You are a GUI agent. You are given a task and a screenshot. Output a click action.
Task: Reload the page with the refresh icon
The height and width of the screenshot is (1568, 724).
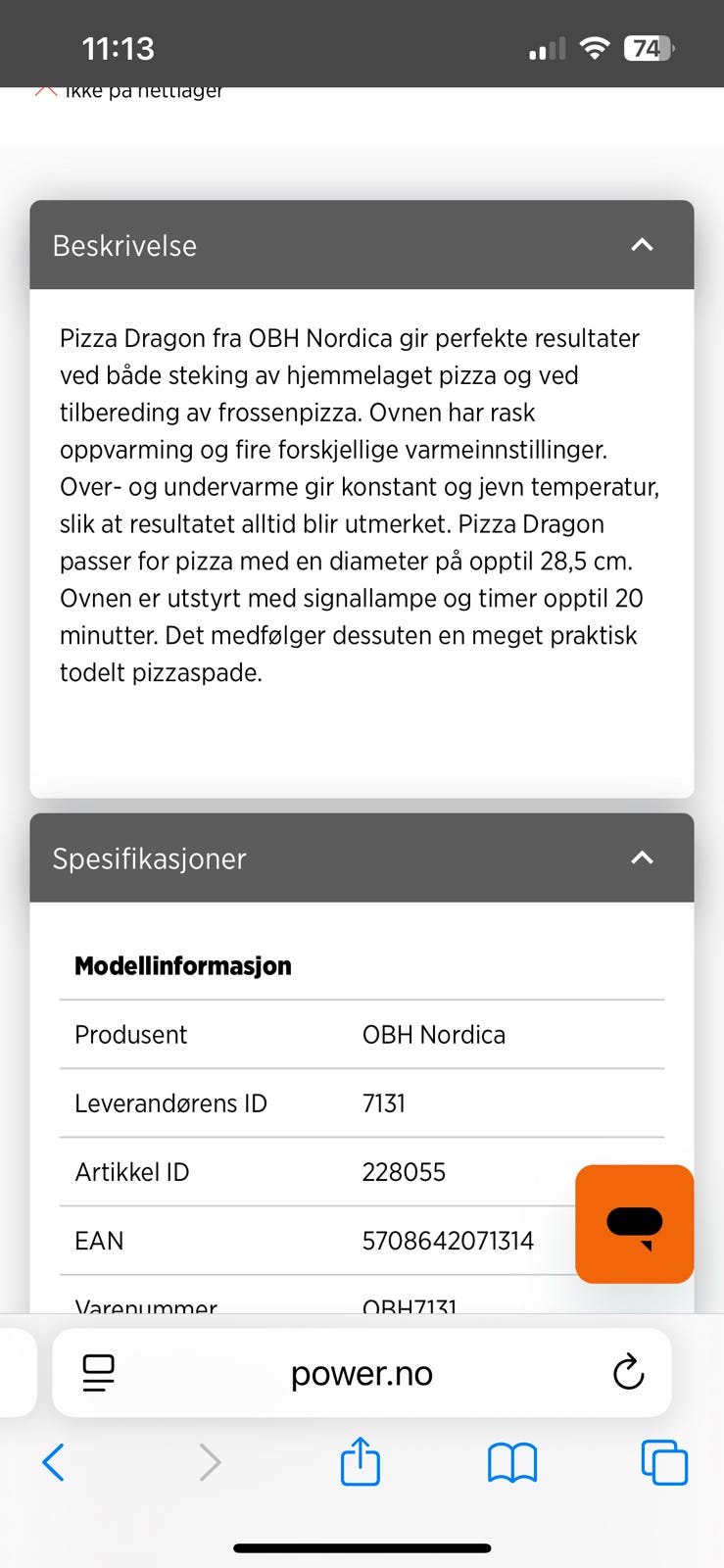tap(628, 1372)
